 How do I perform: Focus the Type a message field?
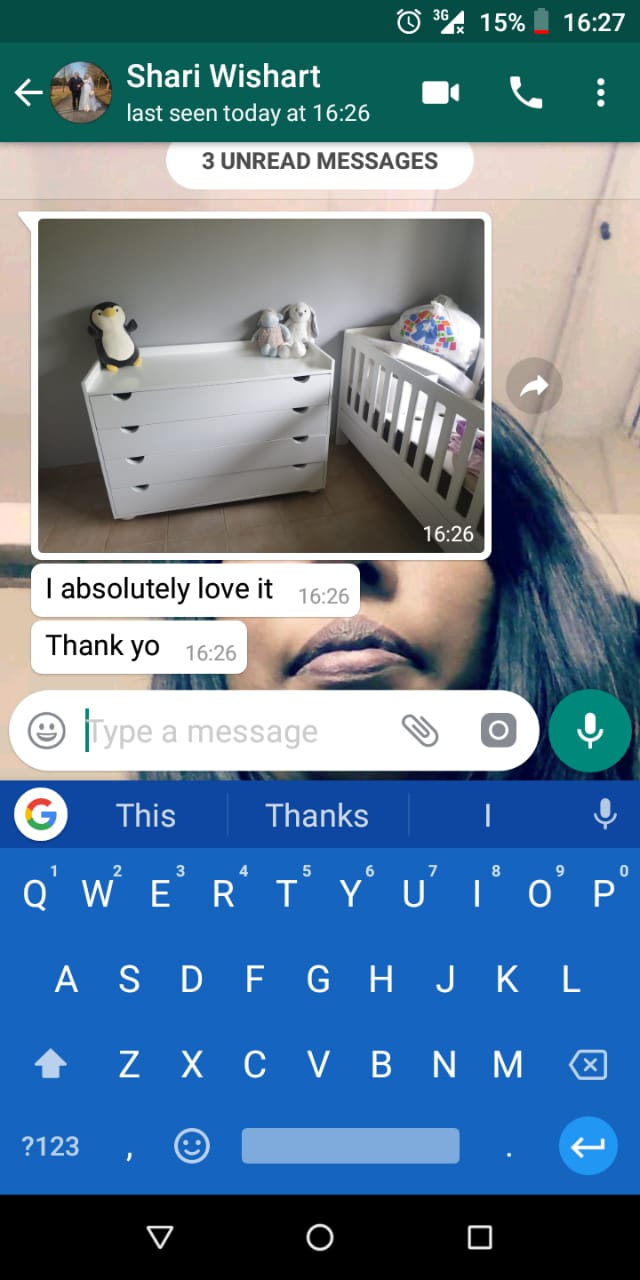tap(240, 732)
